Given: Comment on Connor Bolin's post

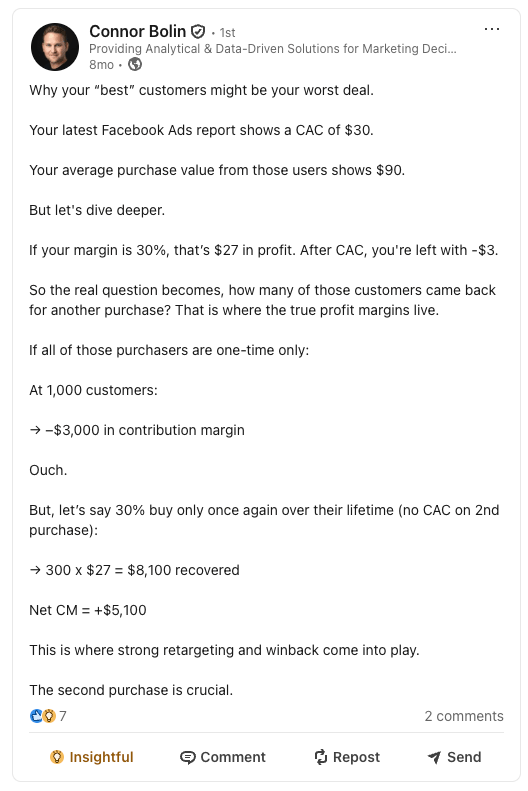Looking at the screenshot, I should pyautogui.click(x=222, y=757).
